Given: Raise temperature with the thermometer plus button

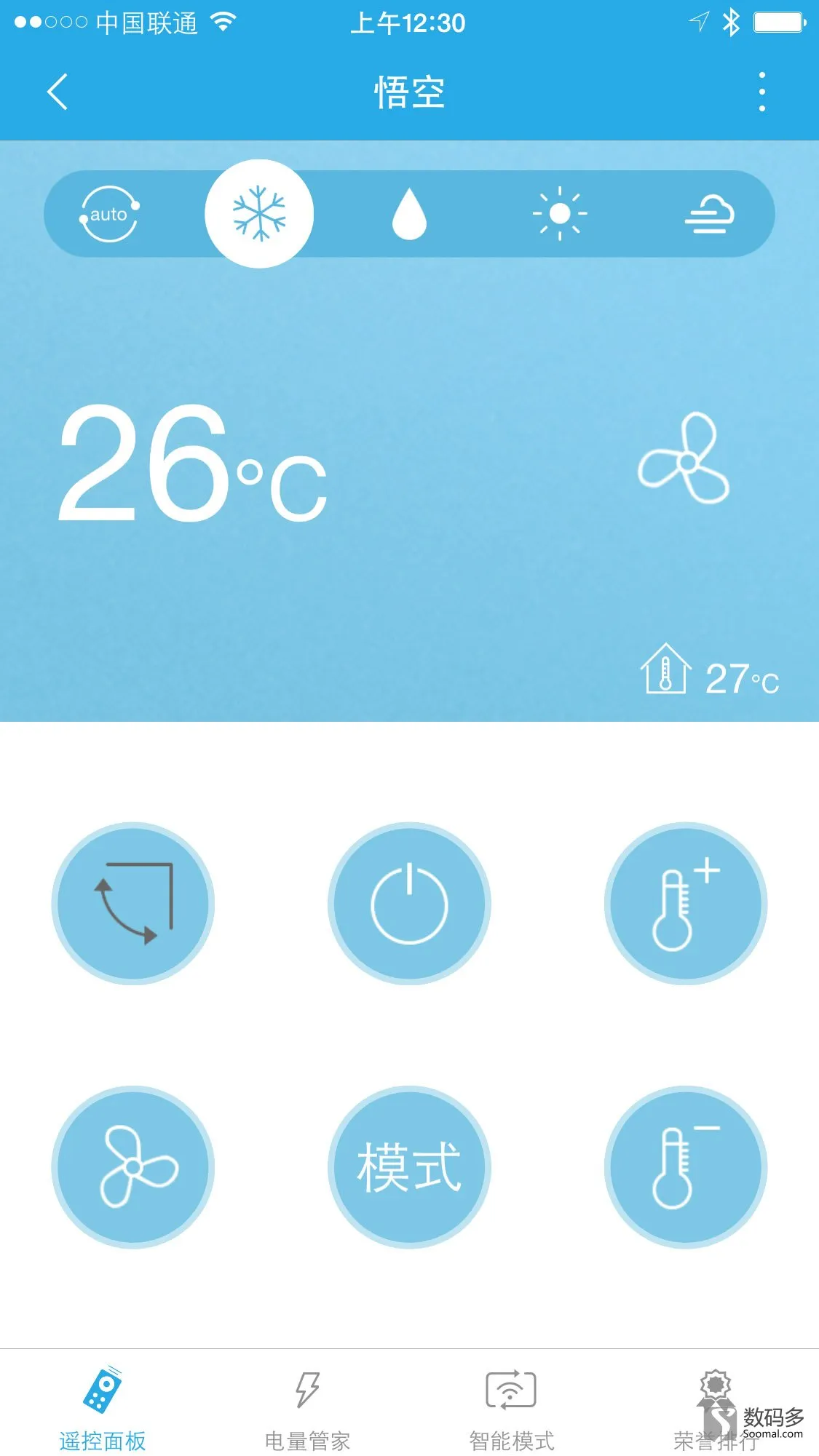Looking at the screenshot, I should click(686, 904).
